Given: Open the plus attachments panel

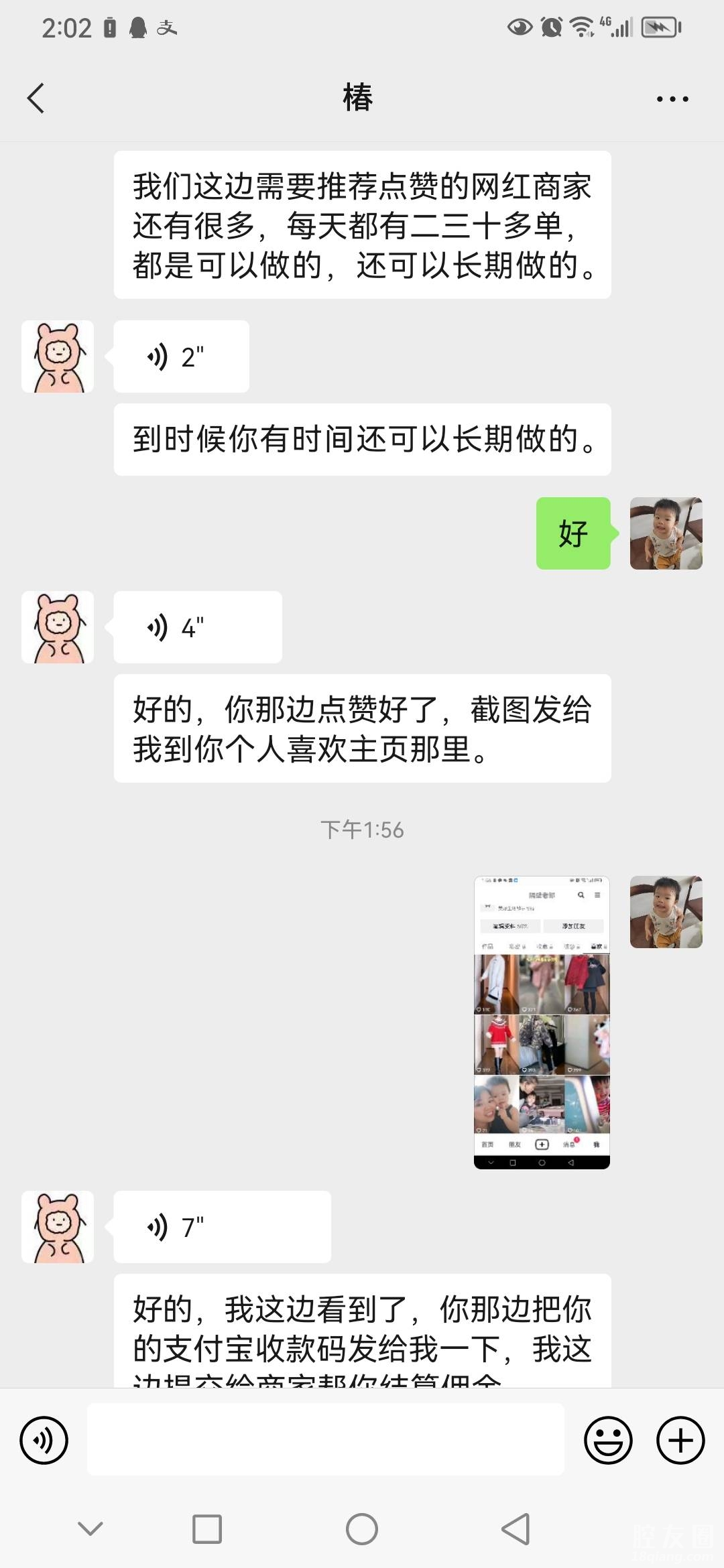Looking at the screenshot, I should click(680, 1440).
